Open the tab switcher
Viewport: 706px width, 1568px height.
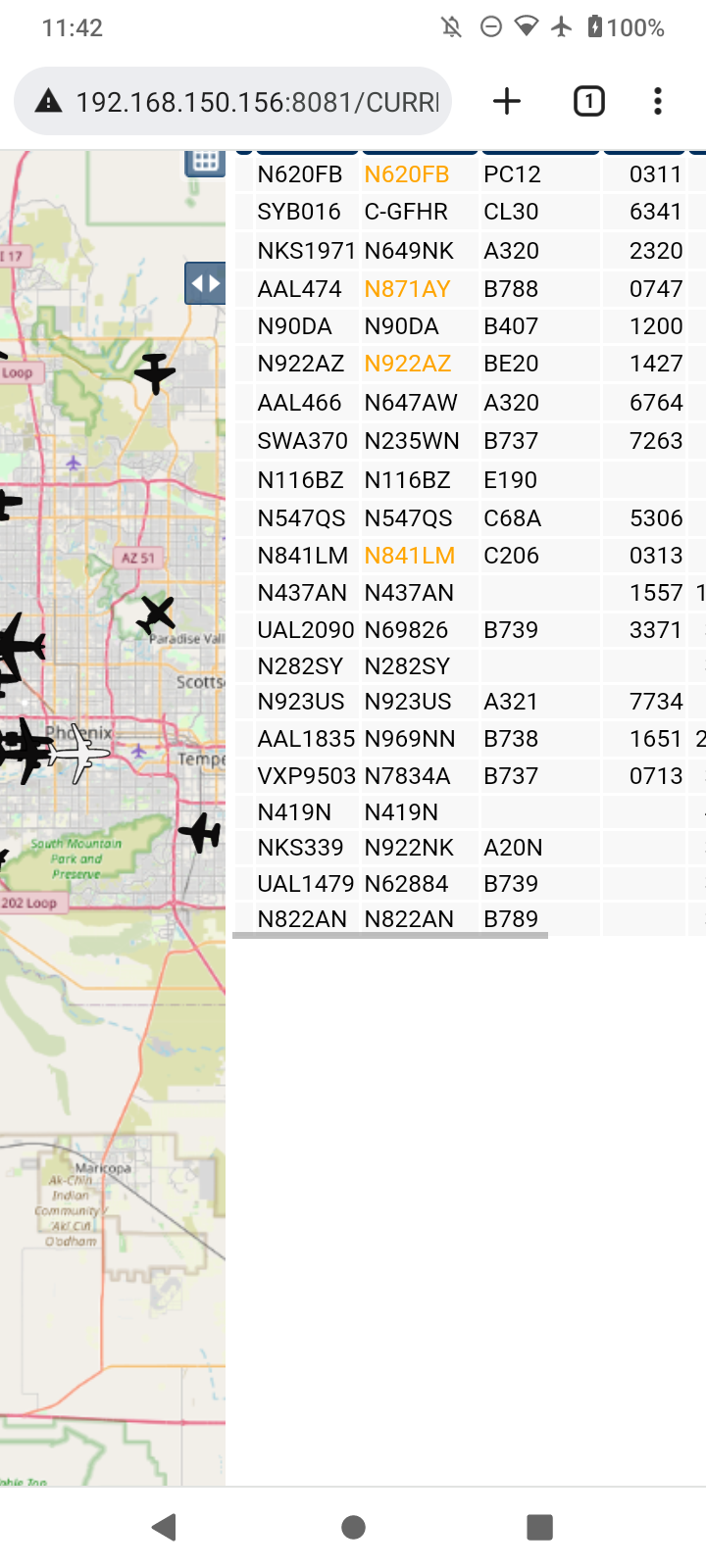pos(588,101)
